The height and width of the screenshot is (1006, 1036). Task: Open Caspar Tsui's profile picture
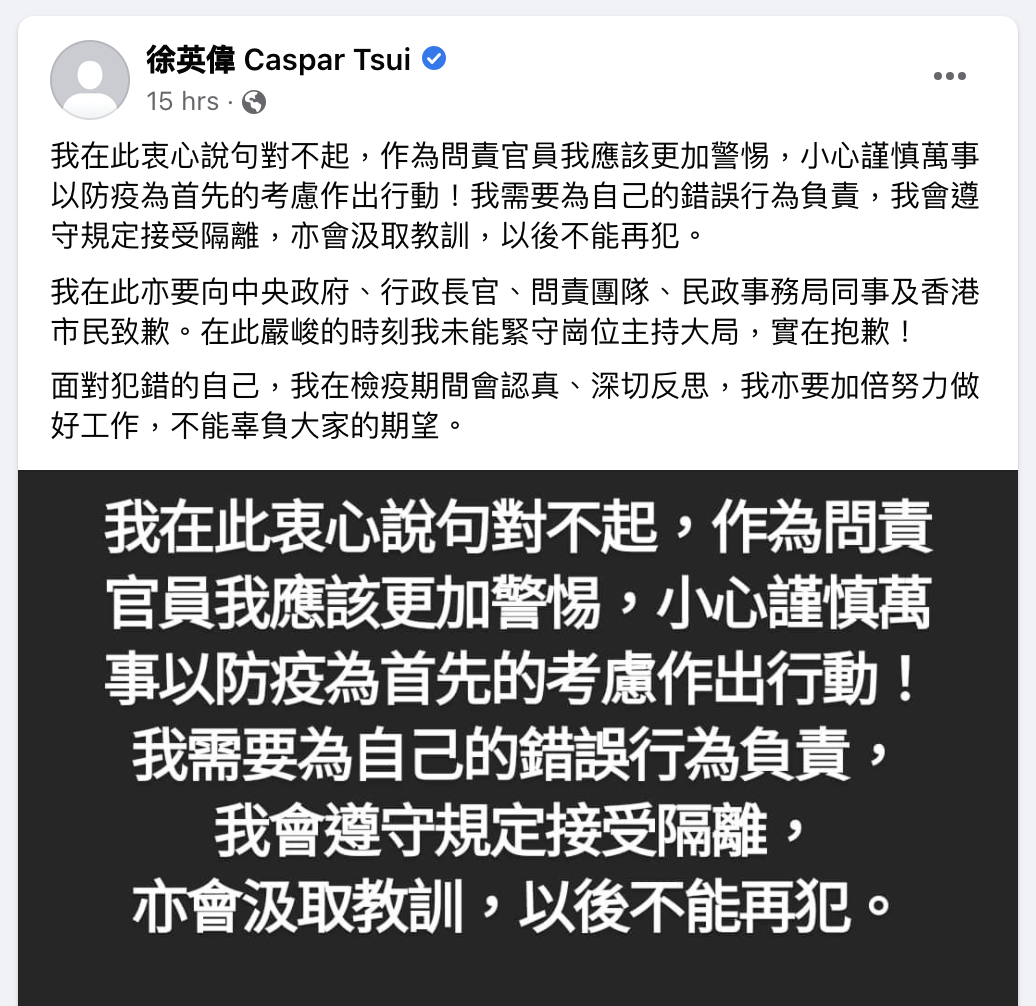90,80
